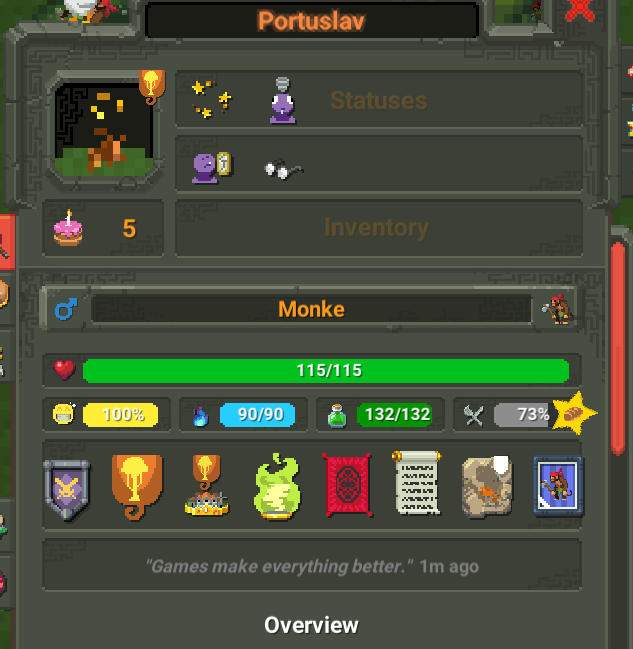Tap the red carpet icon

[x=347, y=485]
